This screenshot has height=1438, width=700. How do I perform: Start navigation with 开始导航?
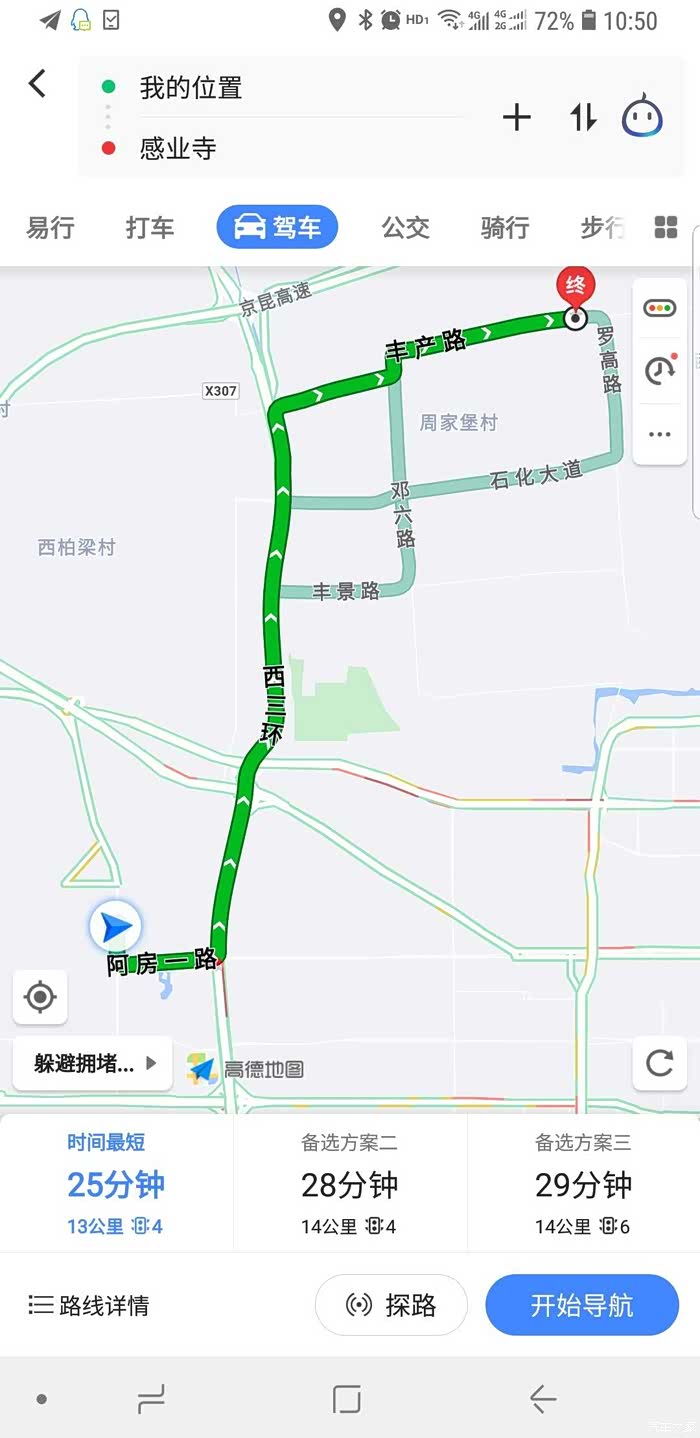[x=582, y=1305]
